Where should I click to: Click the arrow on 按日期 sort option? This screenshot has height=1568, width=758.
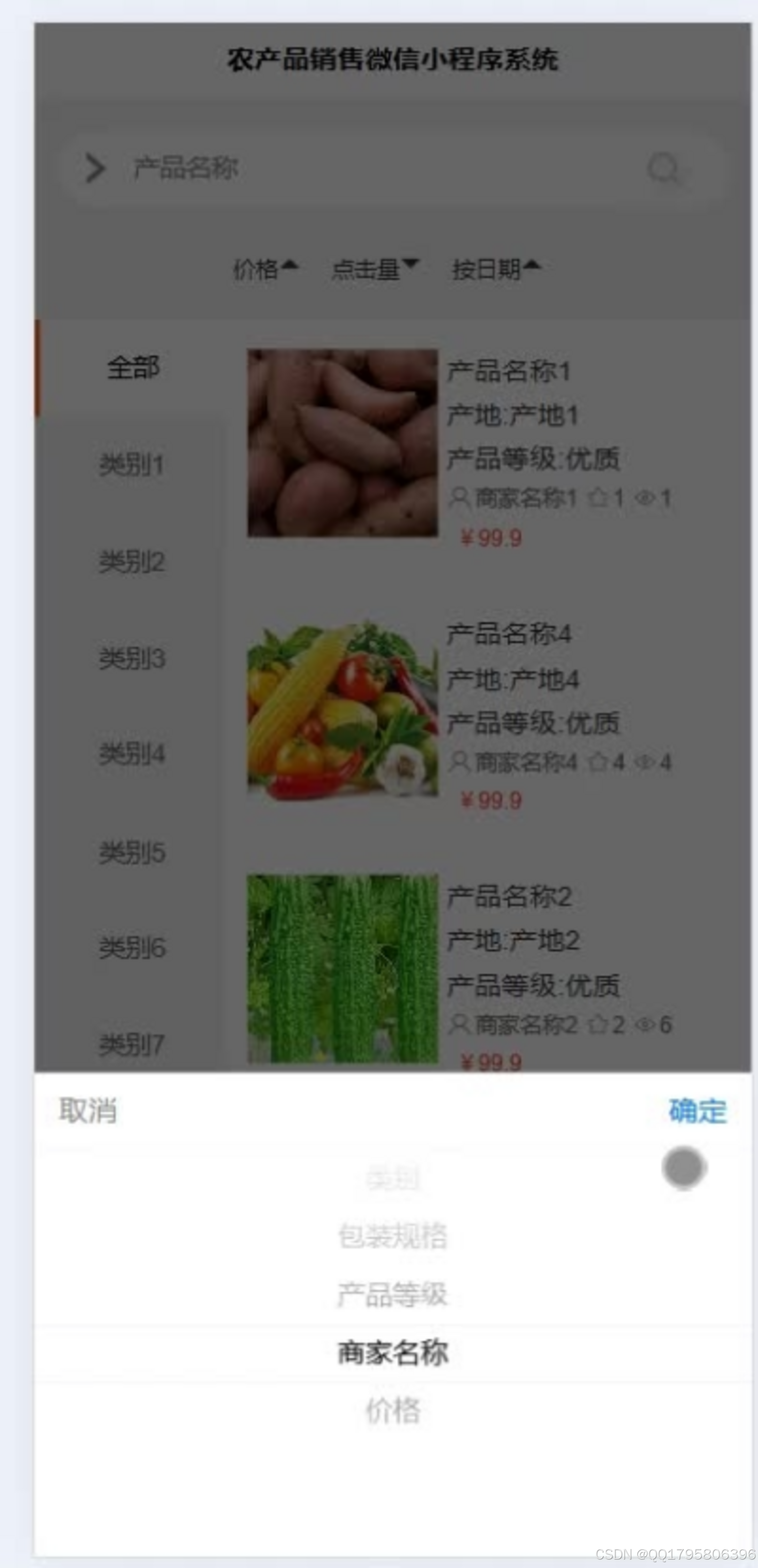coord(533,264)
